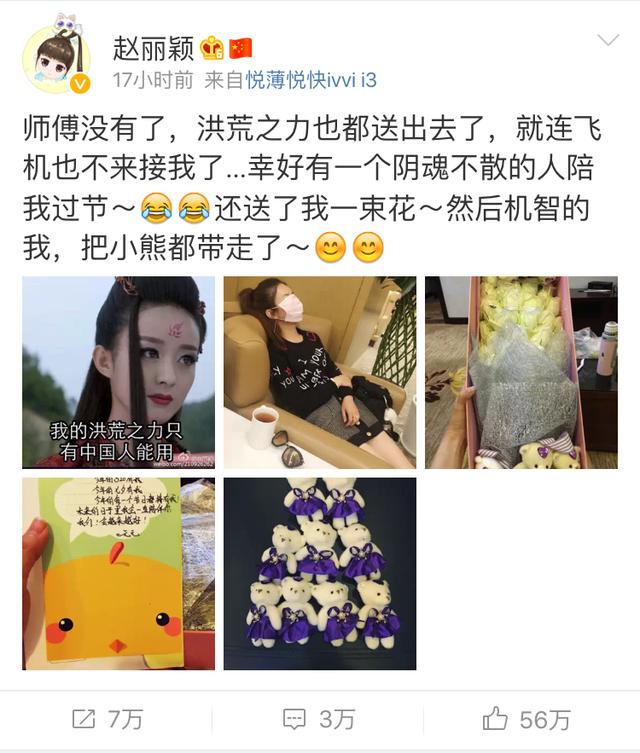Viewport: 640px width, 753px height.
Task: View the photo of woman wearing mask
Action: point(319,372)
